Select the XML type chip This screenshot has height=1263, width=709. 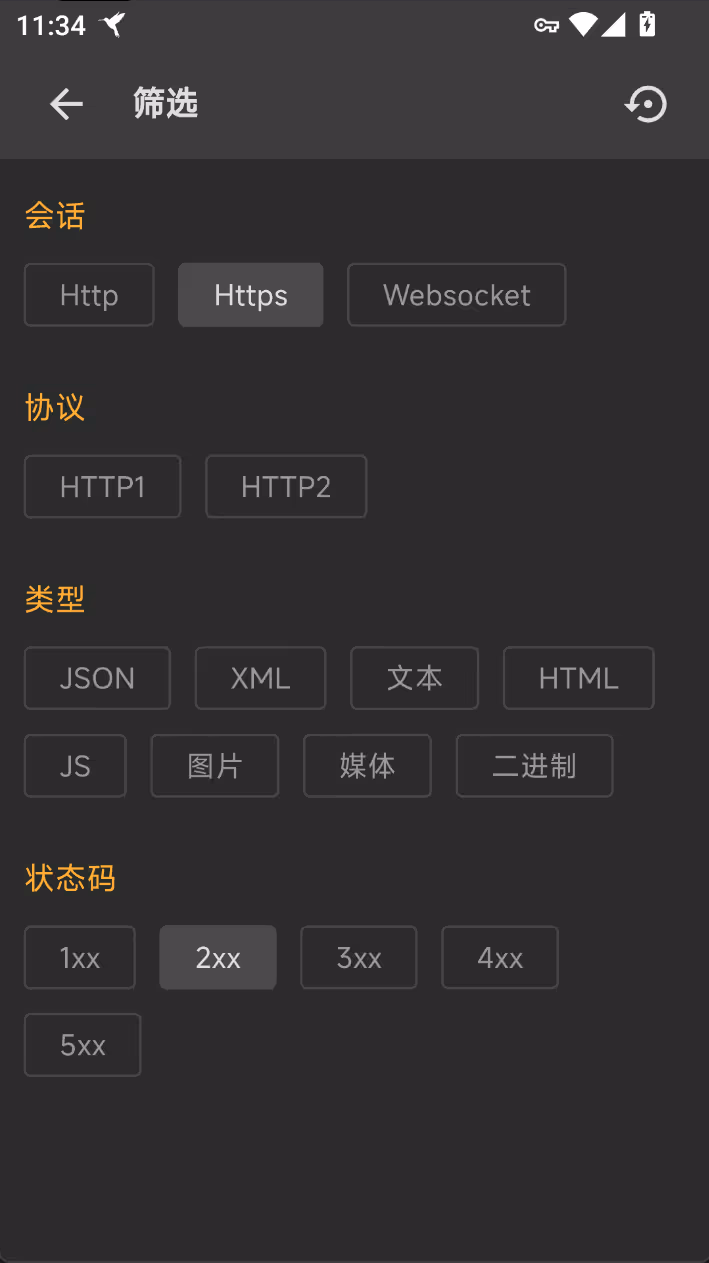click(x=260, y=678)
